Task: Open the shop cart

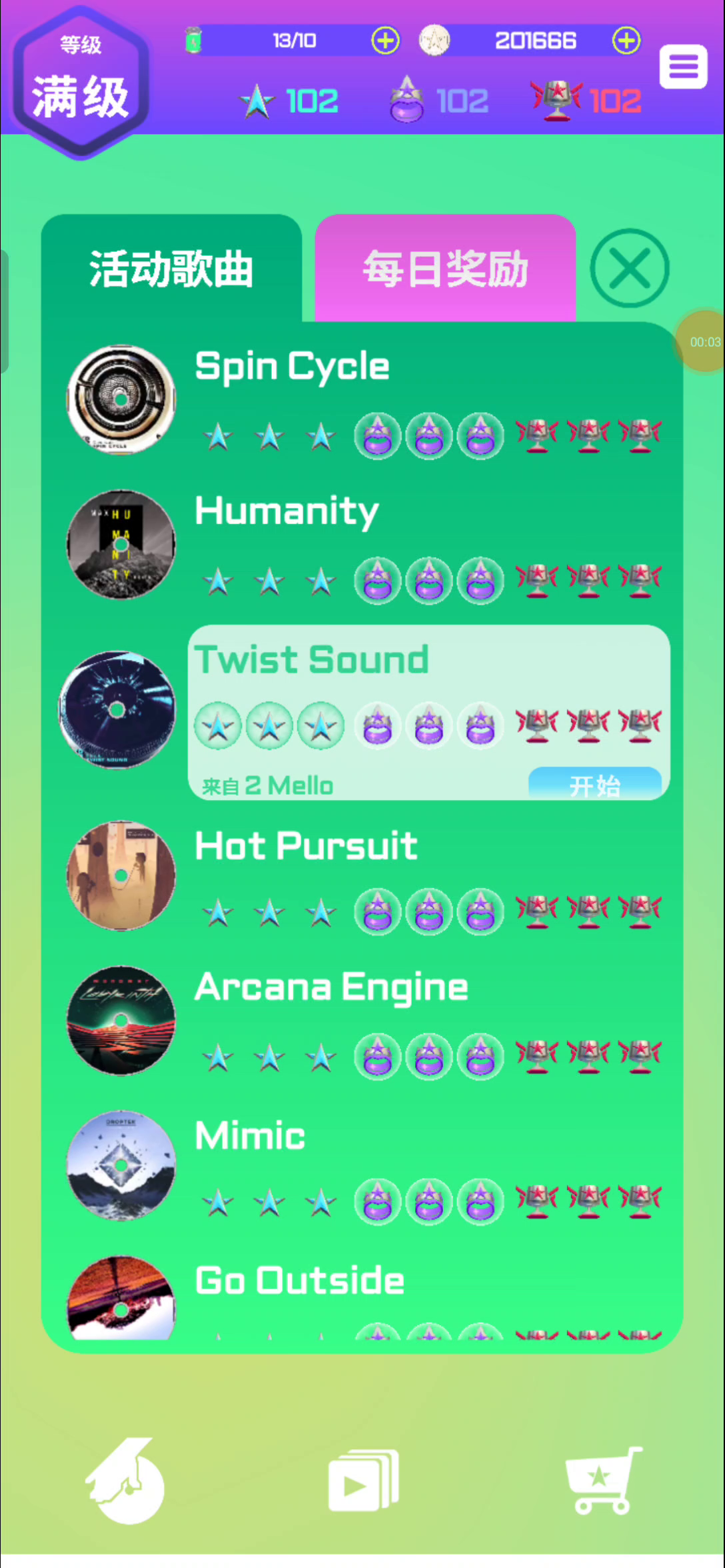Action: (x=604, y=1480)
